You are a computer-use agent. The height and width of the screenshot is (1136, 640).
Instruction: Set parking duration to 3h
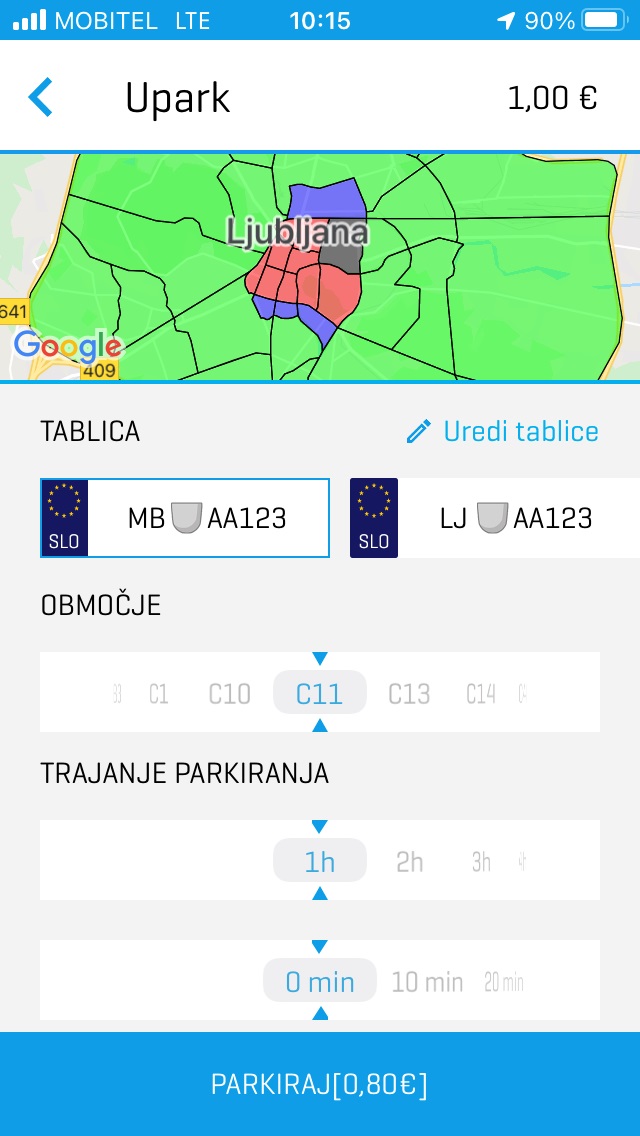pyautogui.click(x=481, y=861)
